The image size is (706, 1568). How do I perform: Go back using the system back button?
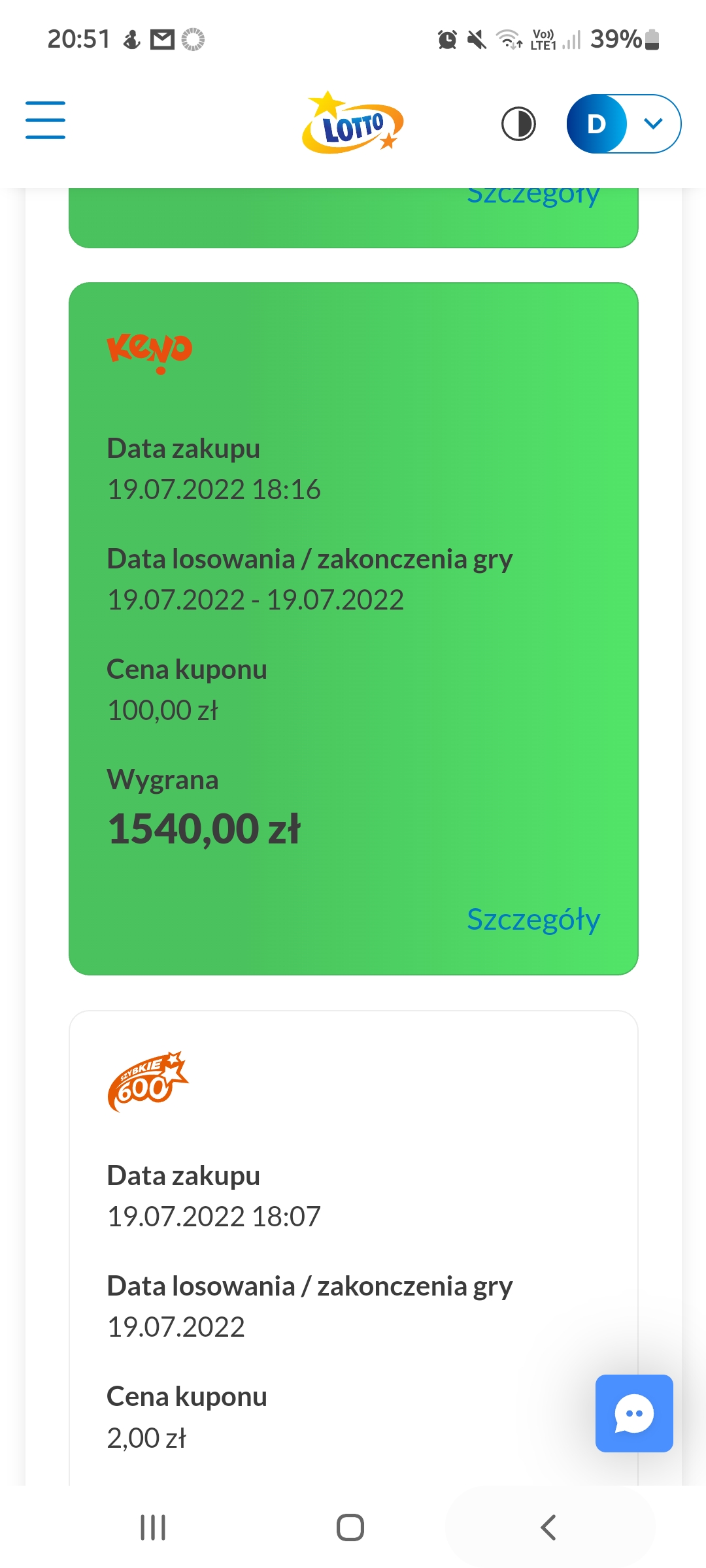coord(549,1527)
